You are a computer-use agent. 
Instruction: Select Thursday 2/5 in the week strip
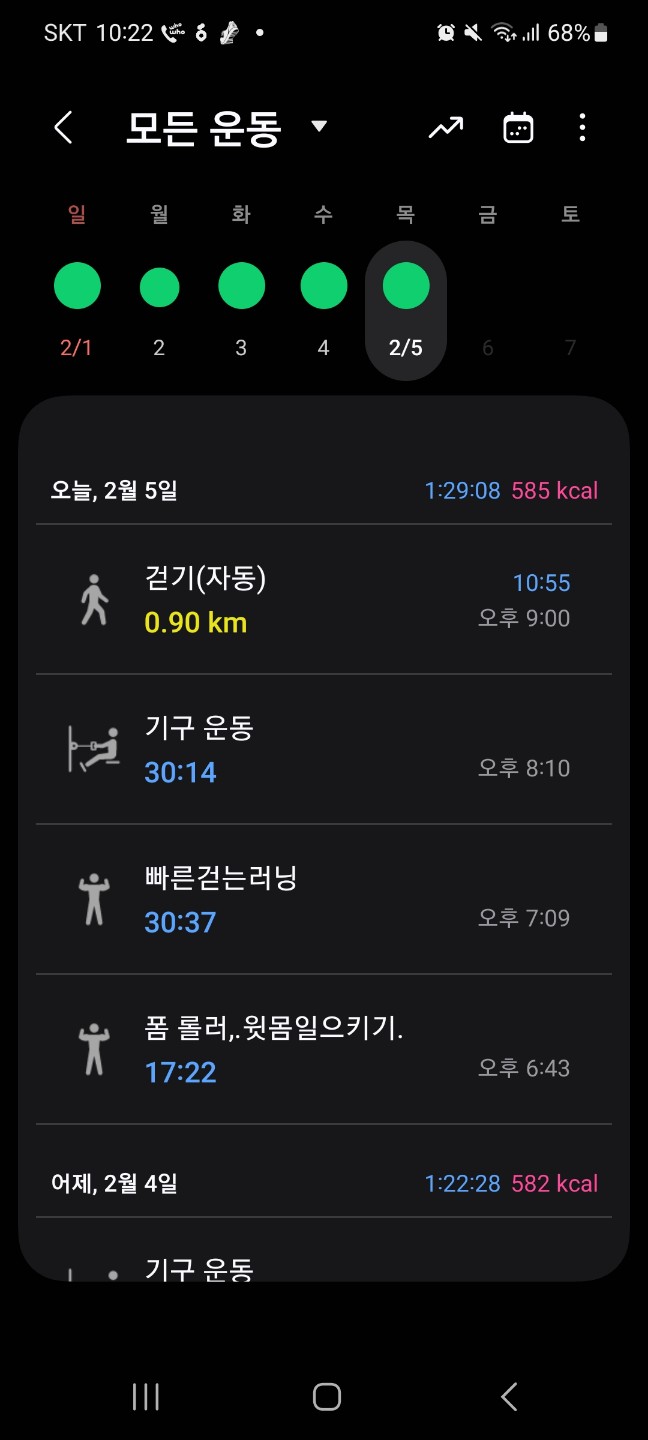[x=405, y=287]
